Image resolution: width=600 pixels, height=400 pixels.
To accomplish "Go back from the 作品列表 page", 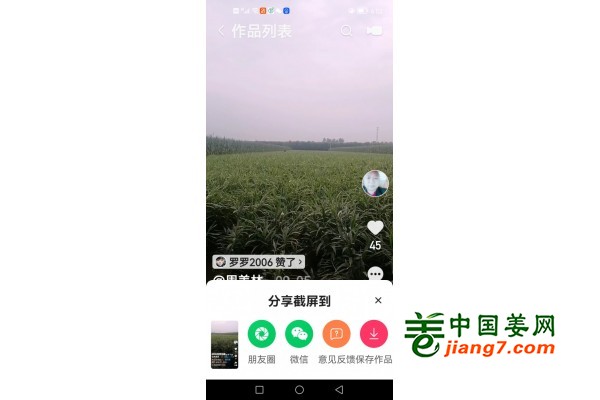I will [x=221, y=31].
